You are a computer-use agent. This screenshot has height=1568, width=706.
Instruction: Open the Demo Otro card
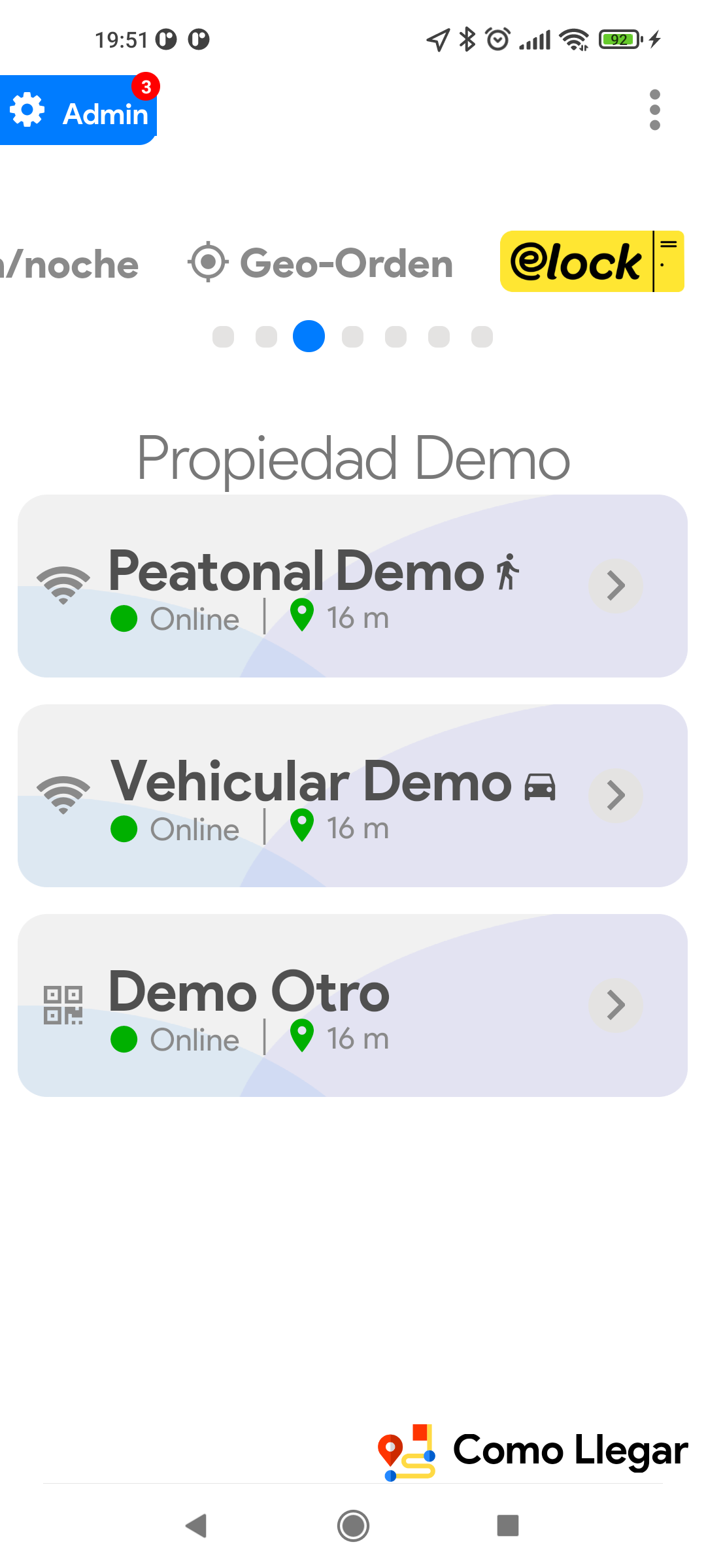[x=352, y=1005]
